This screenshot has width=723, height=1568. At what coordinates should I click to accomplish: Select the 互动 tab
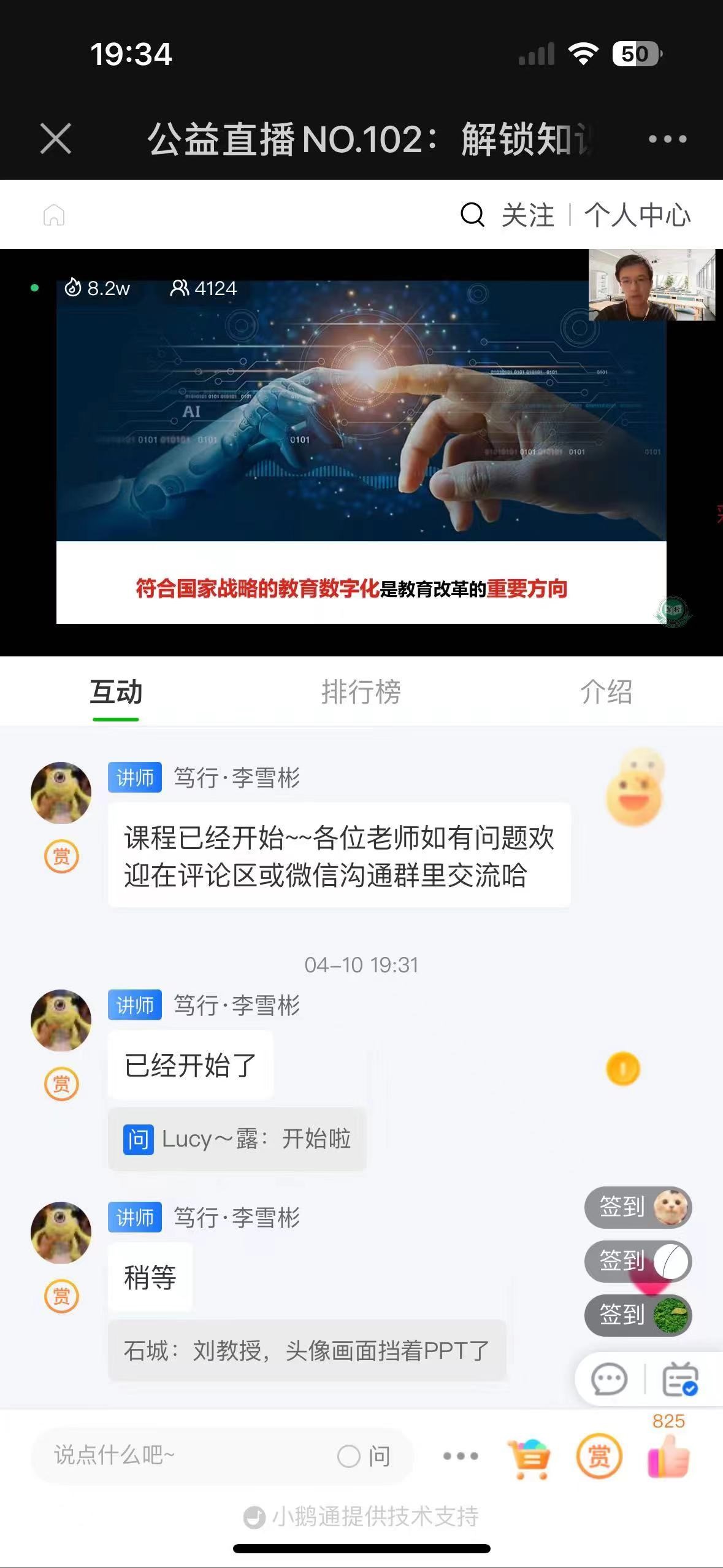(116, 692)
